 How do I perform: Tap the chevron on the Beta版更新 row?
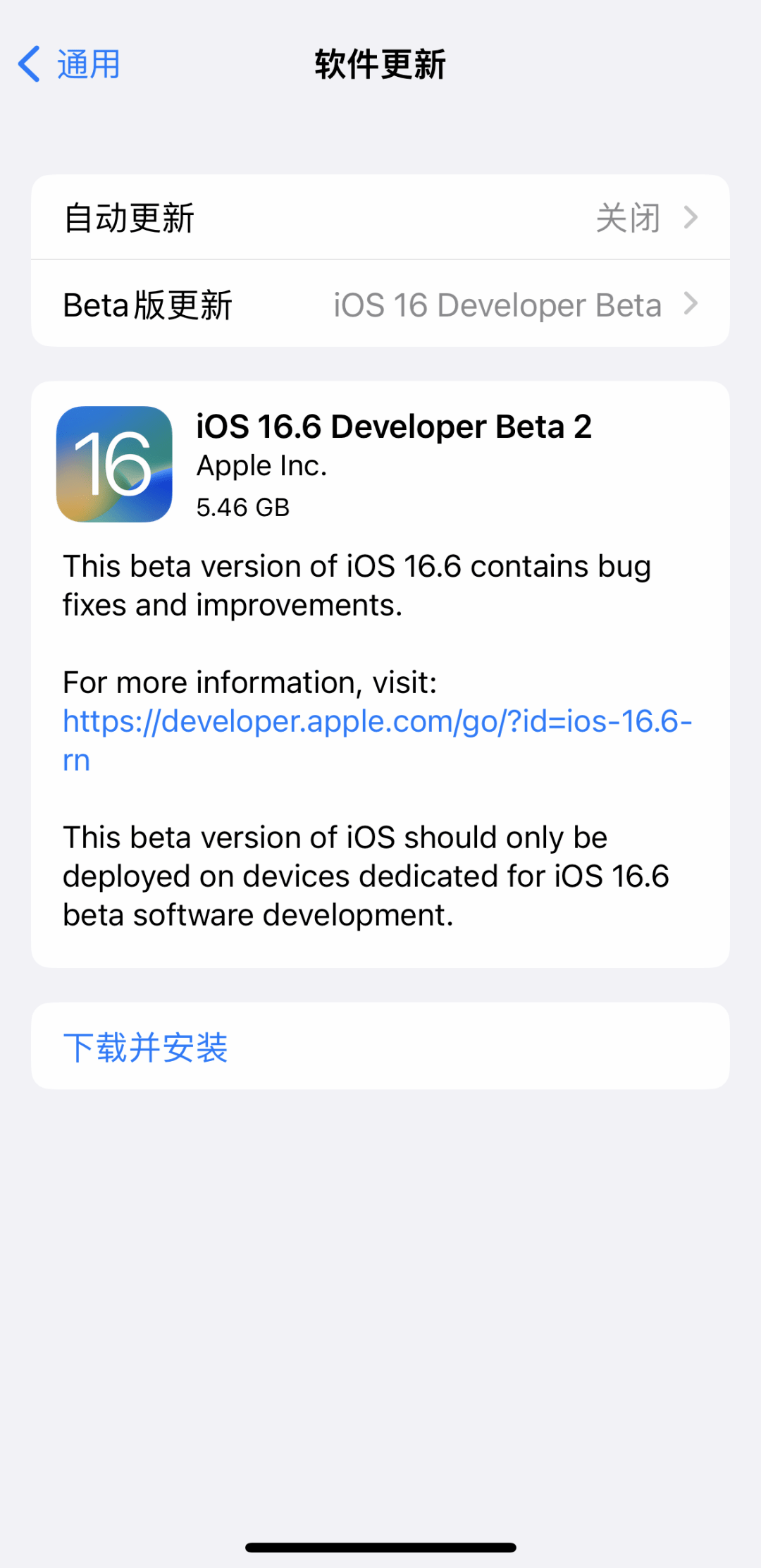pos(692,304)
